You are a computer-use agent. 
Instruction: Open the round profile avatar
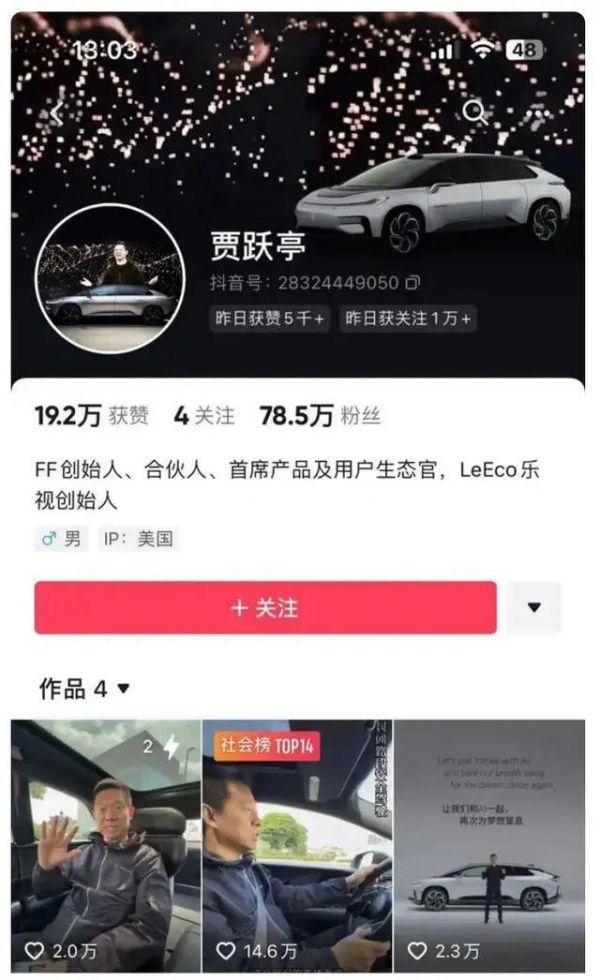pyautogui.click(x=109, y=279)
